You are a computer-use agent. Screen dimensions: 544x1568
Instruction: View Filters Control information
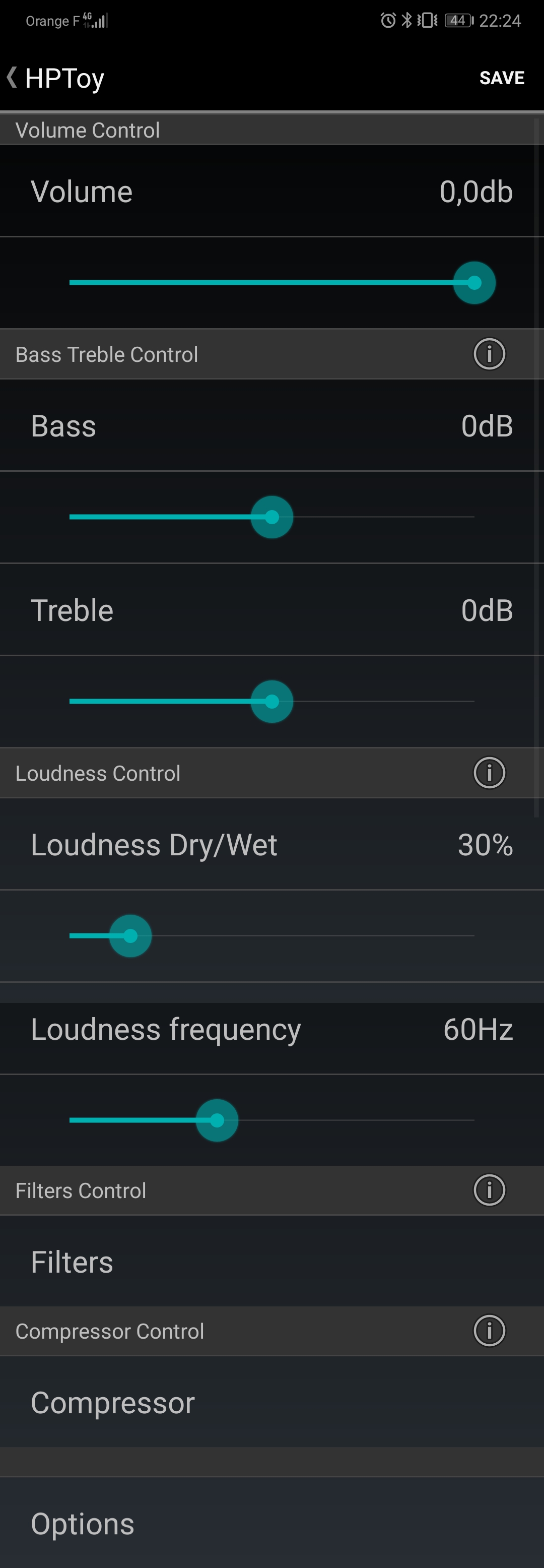click(489, 1190)
